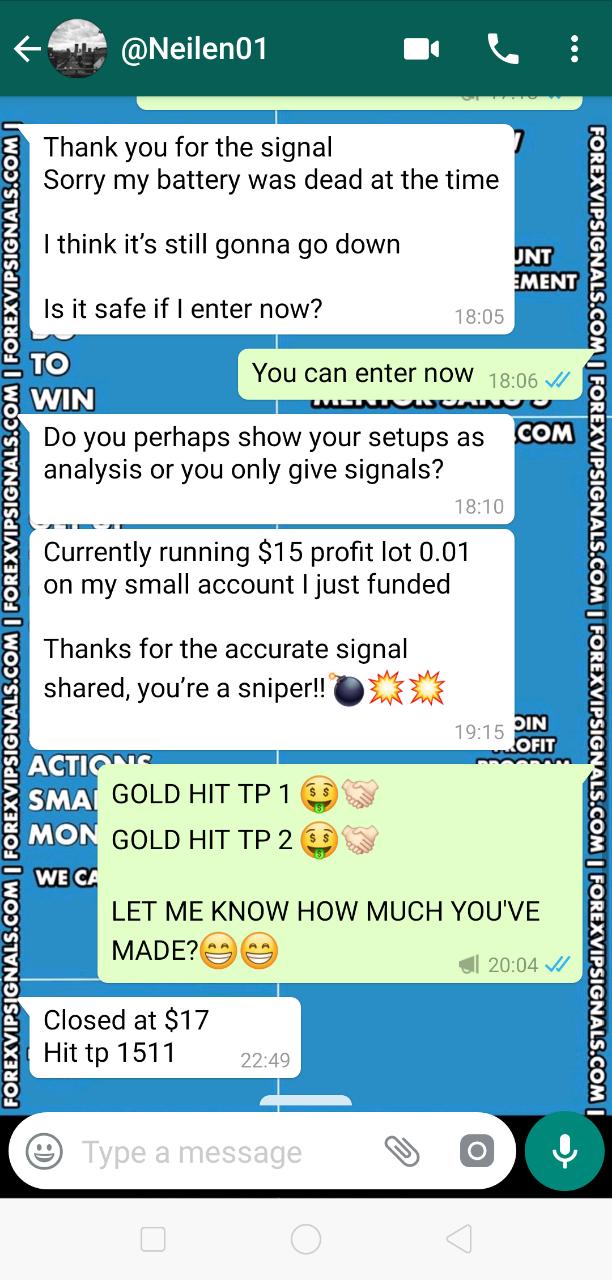Viewport: 612px width, 1280px height.
Task: Open the overflow menu
Action: click(574, 49)
